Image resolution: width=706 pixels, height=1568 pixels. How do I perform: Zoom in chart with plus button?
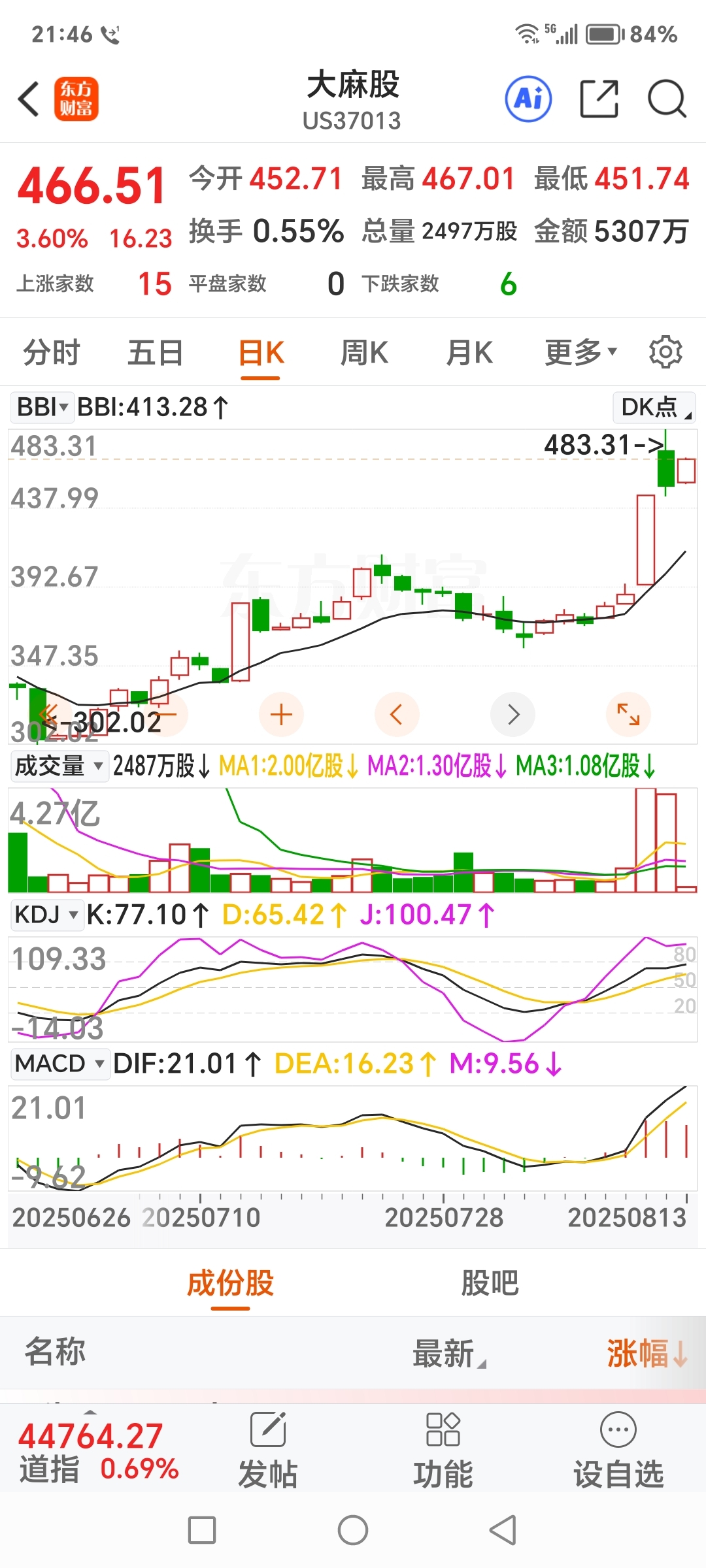click(x=281, y=715)
